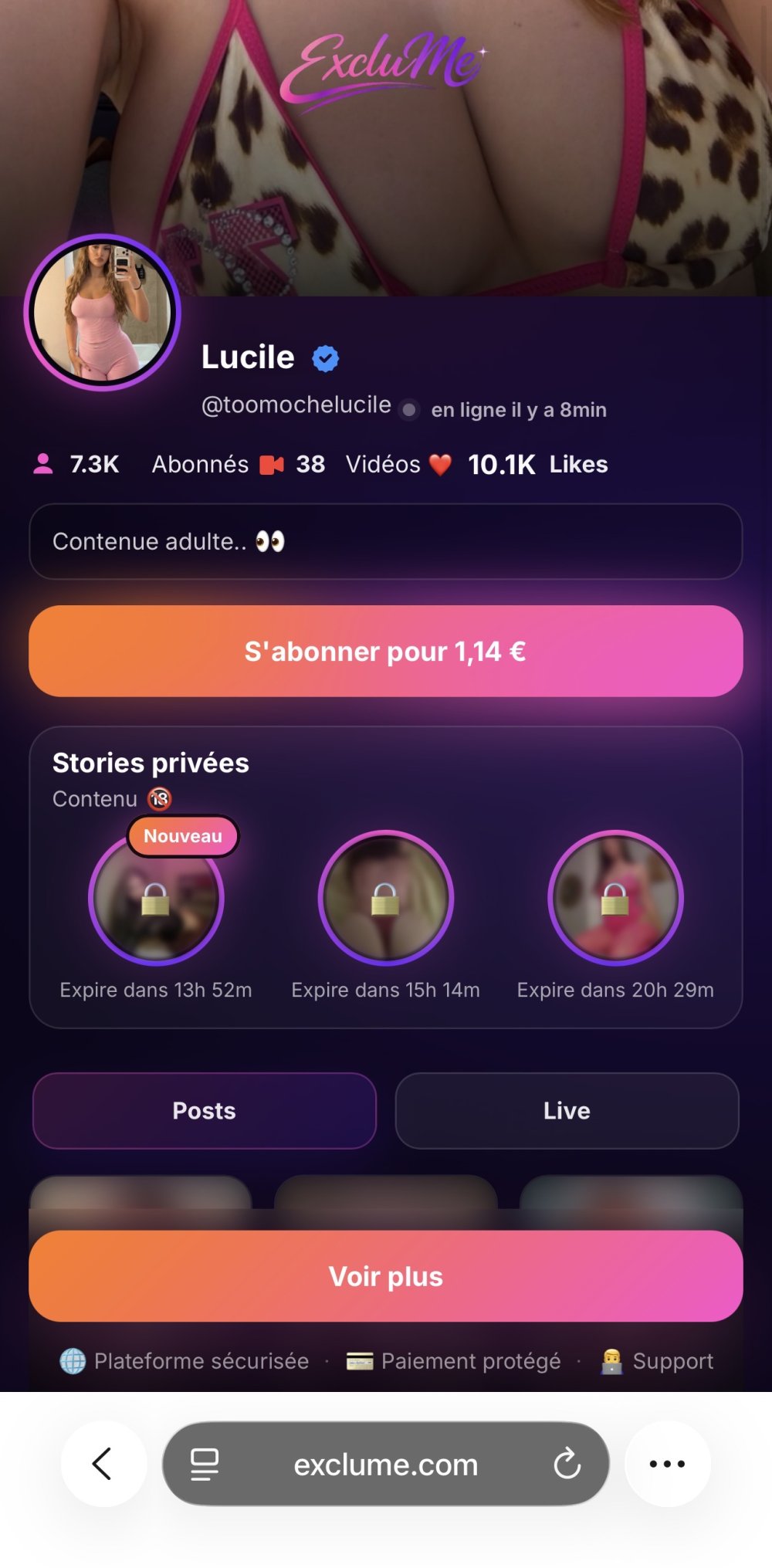The width and height of the screenshot is (772, 1568).
Task: Open the story expiring in 15h 14m
Action: point(385,898)
